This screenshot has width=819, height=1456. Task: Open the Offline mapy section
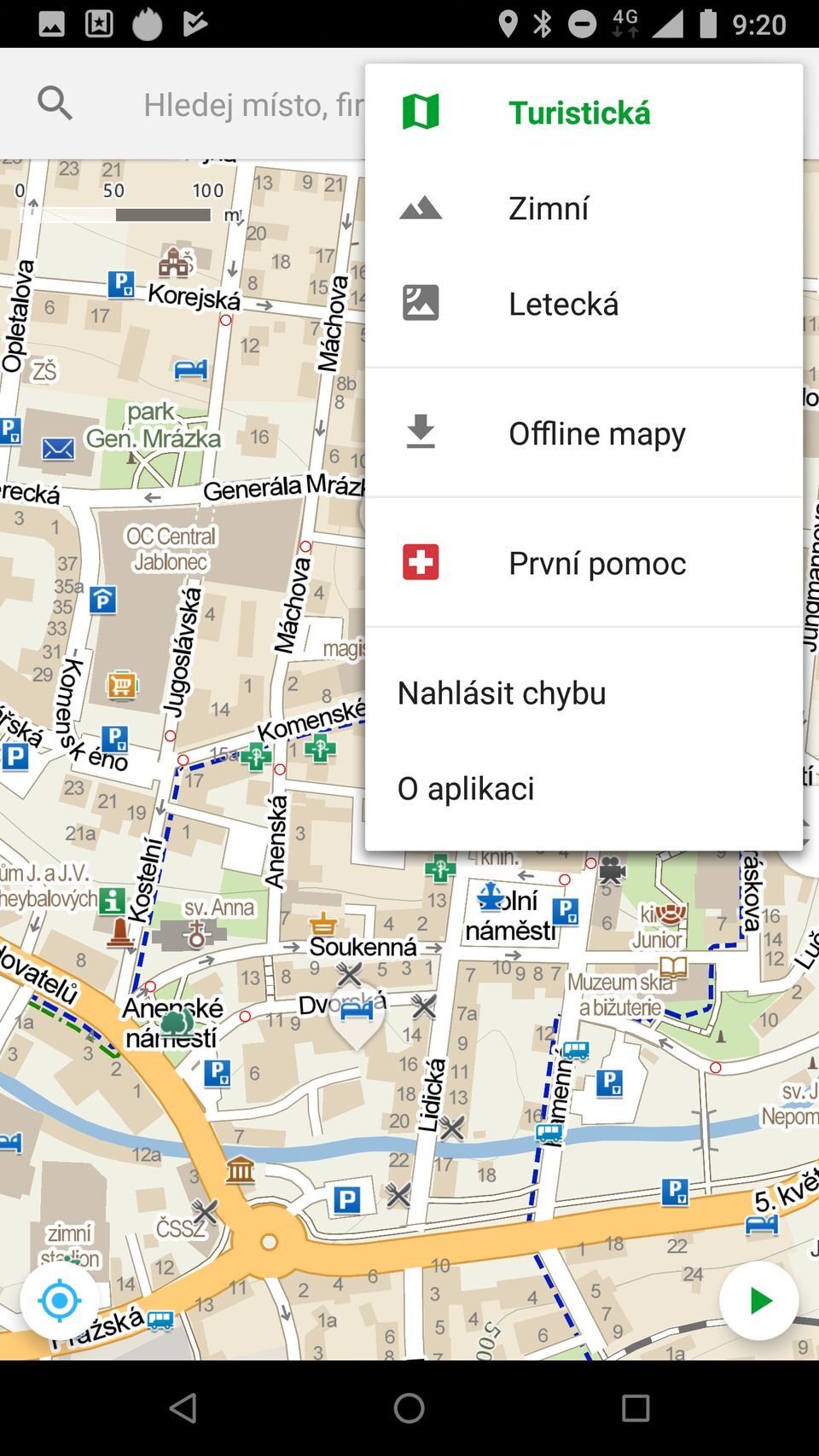(x=597, y=433)
